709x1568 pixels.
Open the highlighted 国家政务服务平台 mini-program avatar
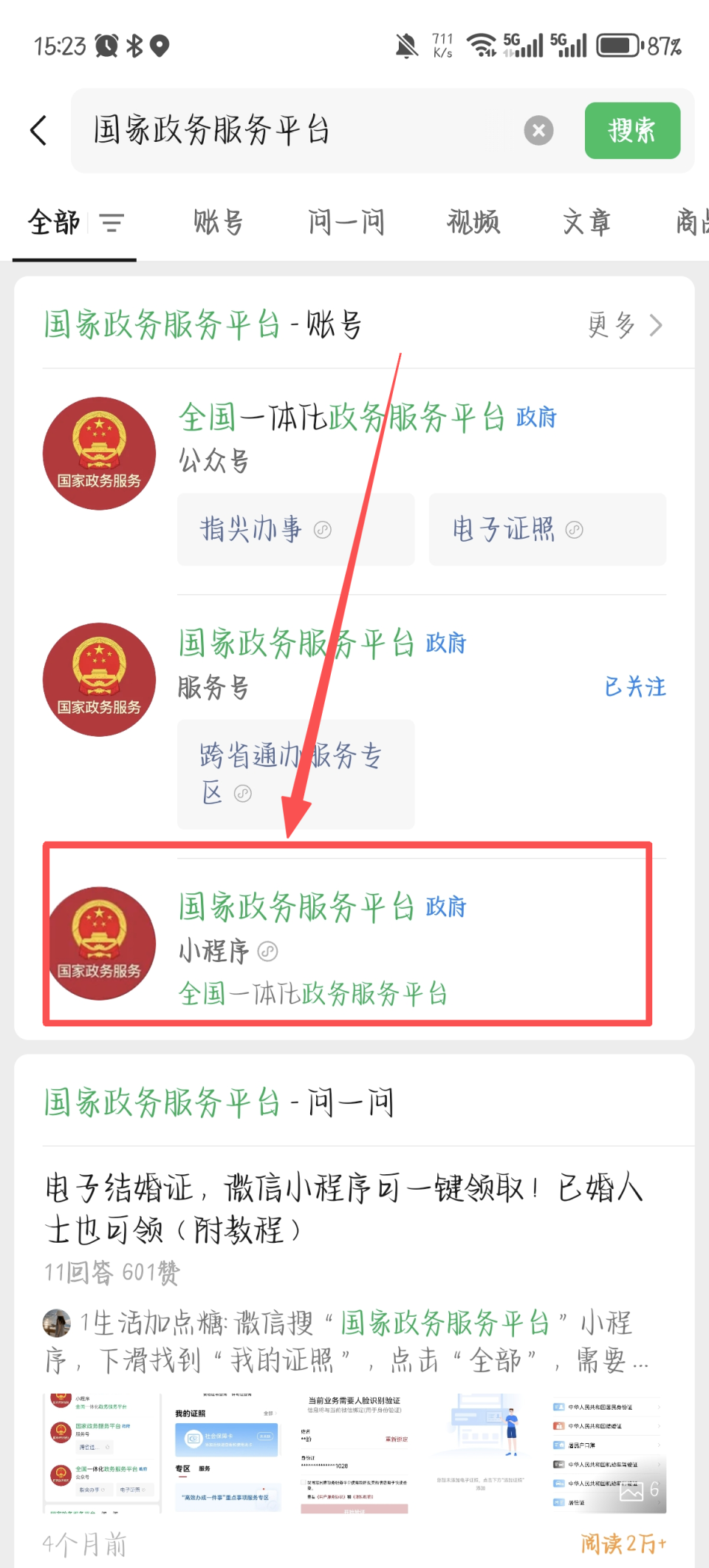[x=100, y=942]
